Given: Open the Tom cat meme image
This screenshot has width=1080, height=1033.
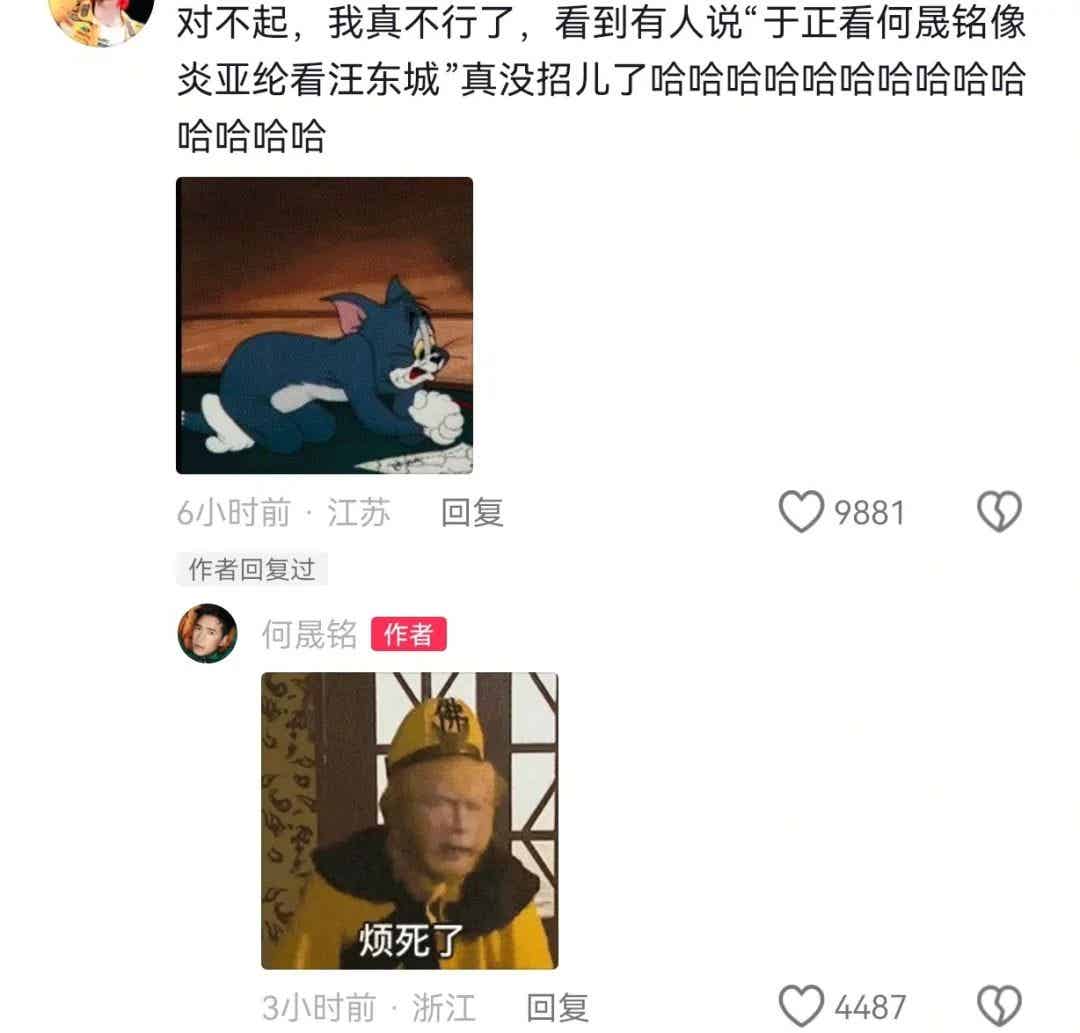Looking at the screenshot, I should (324, 325).
